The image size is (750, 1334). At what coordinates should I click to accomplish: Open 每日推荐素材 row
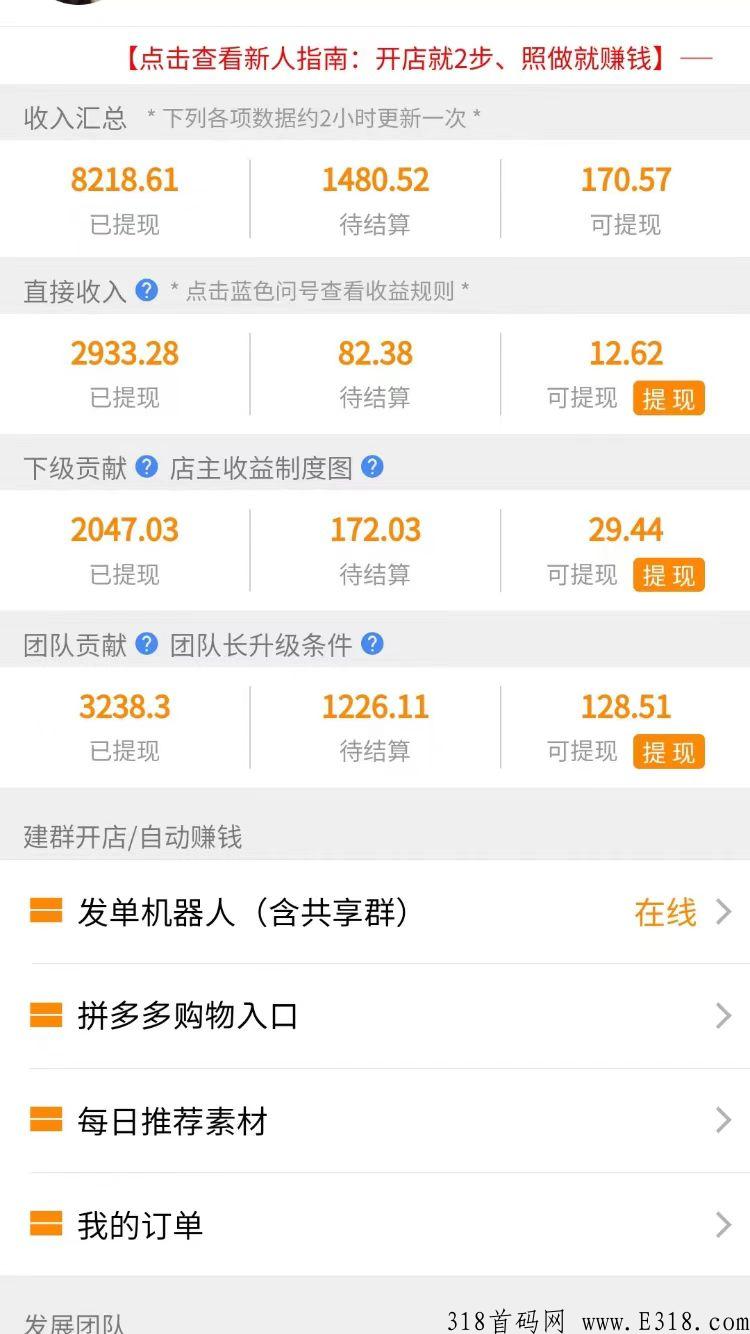point(375,1121)
